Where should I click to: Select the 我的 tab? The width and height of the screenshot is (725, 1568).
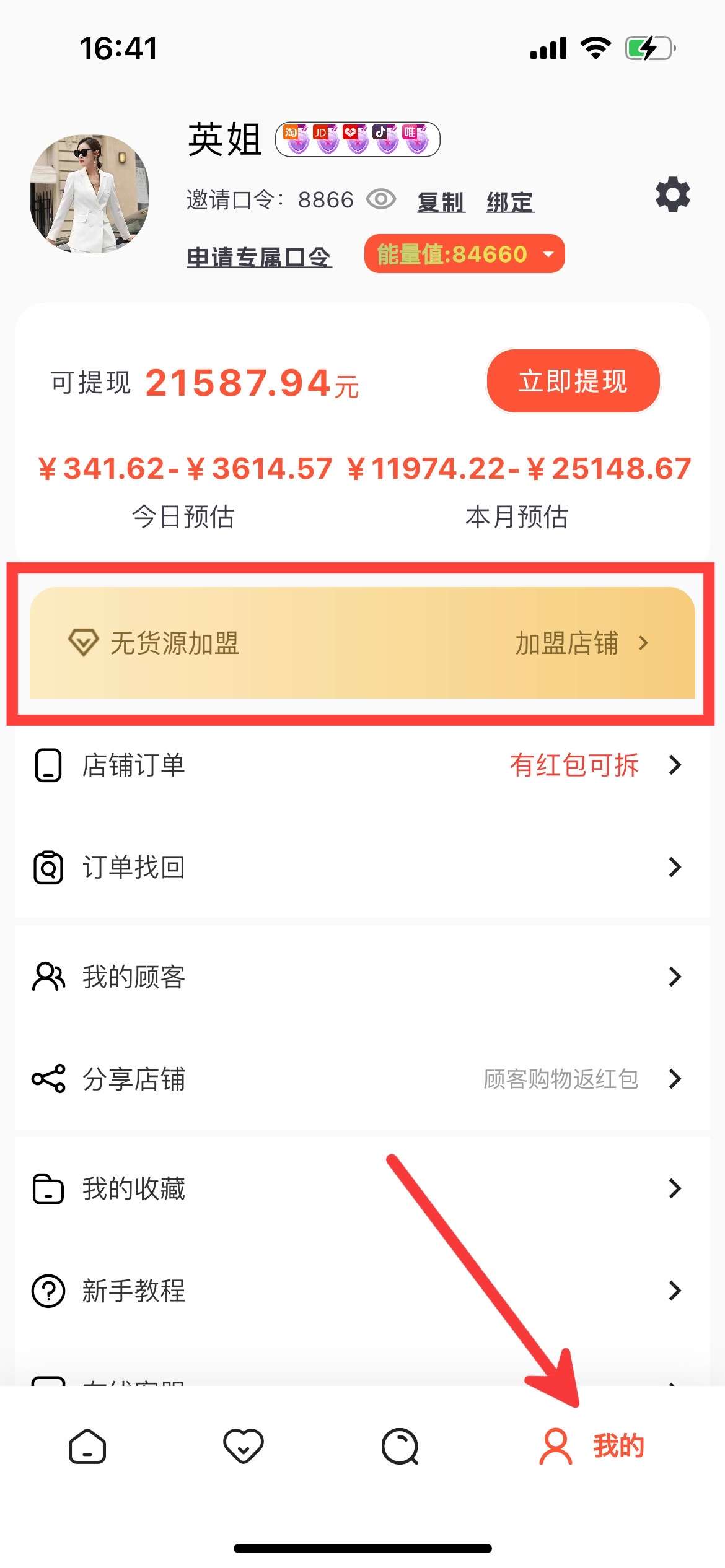(x=592, y=1447)
